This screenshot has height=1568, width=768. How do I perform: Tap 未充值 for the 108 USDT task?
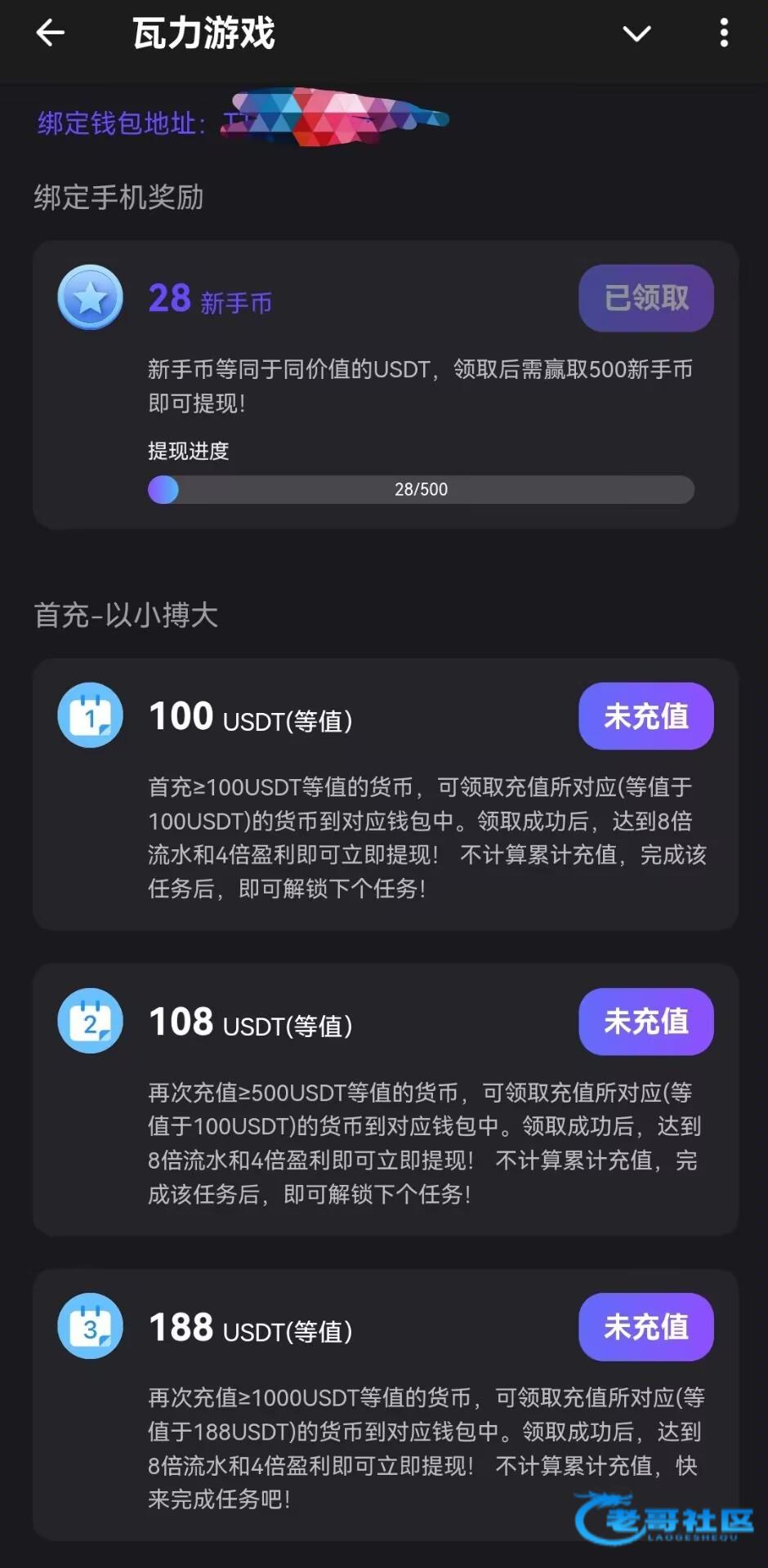[x=645, y=1022]
